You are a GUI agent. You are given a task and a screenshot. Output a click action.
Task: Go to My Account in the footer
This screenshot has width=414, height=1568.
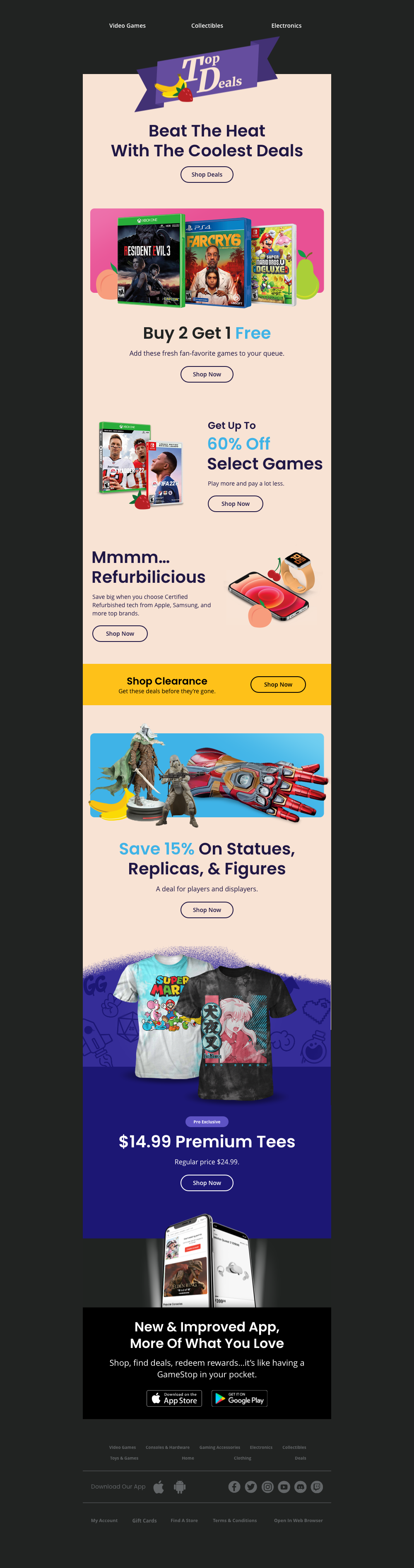tap(104, 1520)
